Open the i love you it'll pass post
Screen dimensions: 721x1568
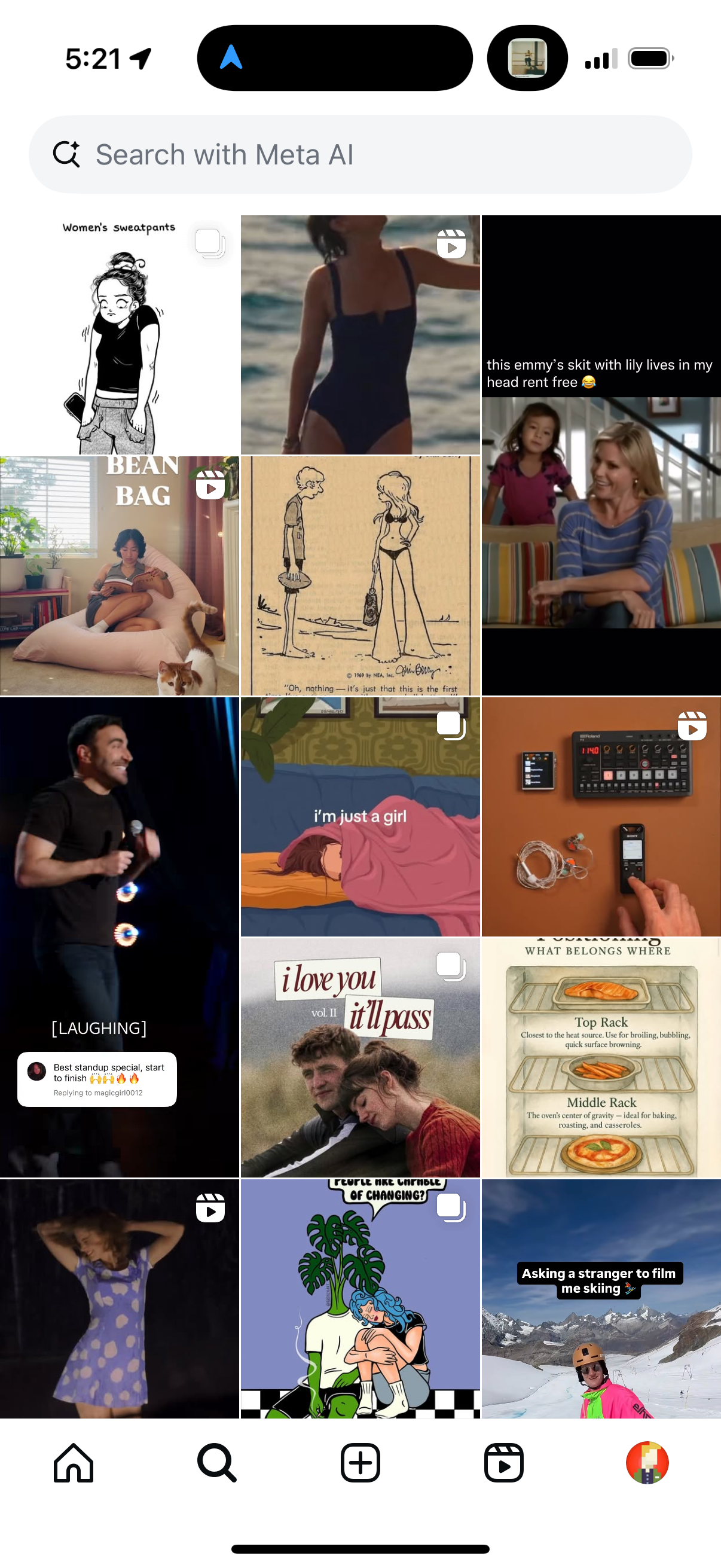pos(360,1058)
